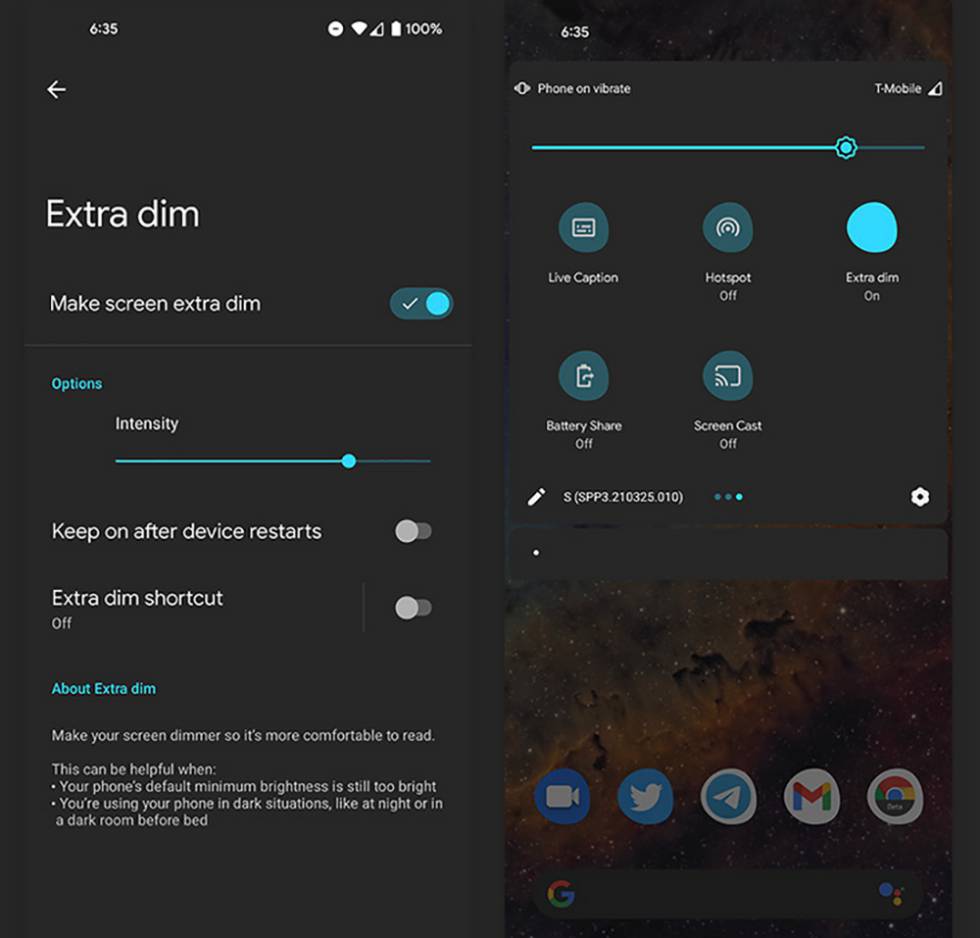
Task: Open Chrome Beta browser
Action: coord(894,796)
